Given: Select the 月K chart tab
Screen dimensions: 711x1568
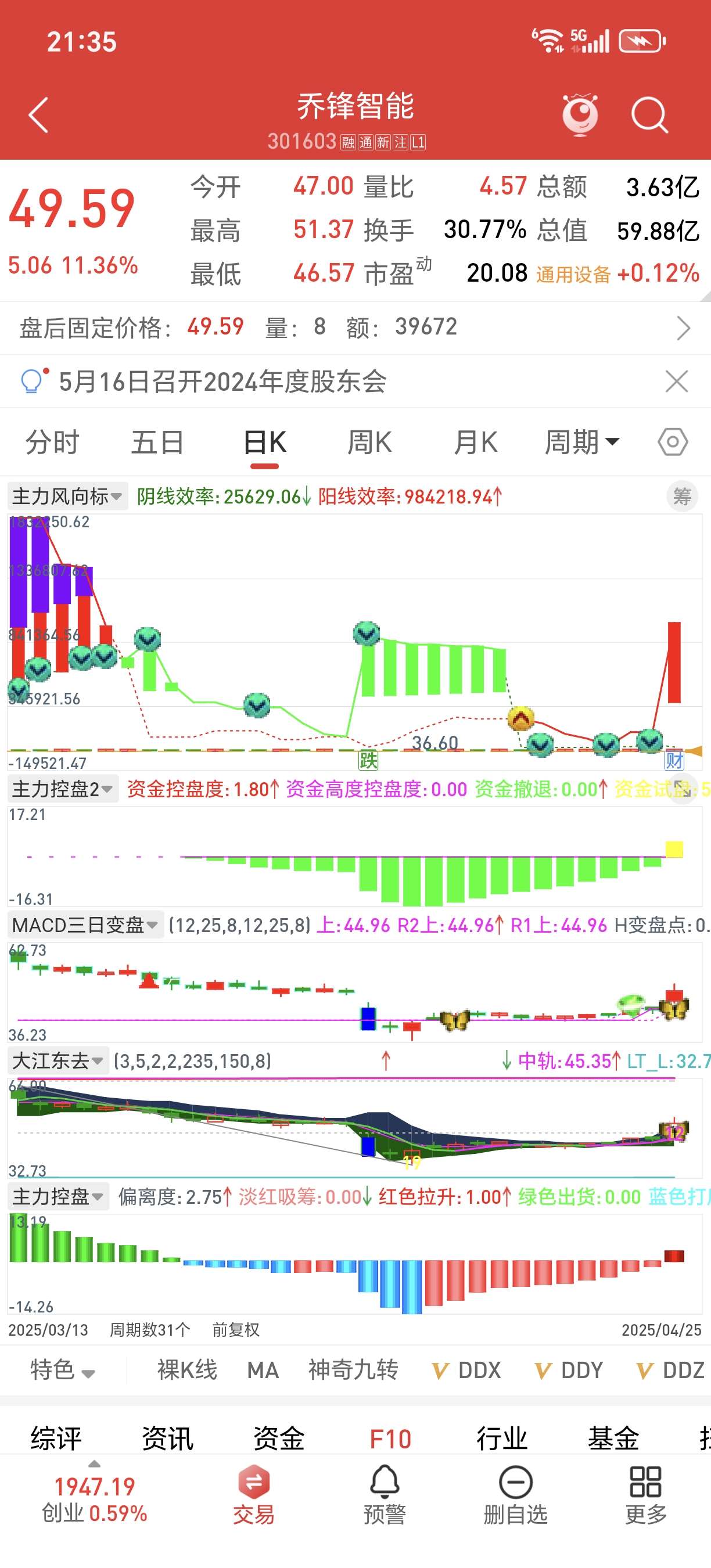Looking at the screenshot, I should (475, 443).
